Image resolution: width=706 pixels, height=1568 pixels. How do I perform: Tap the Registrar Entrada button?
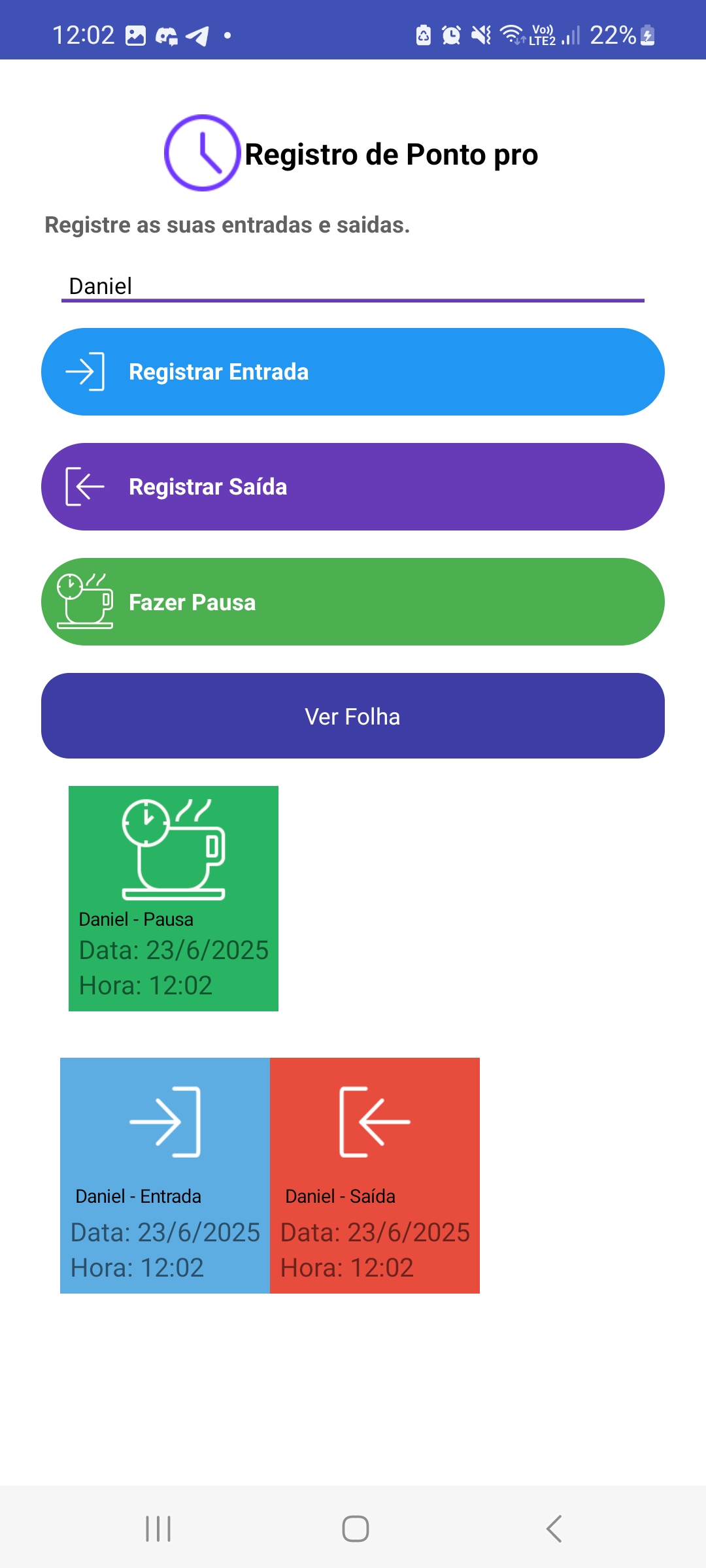tap(353, 372)
